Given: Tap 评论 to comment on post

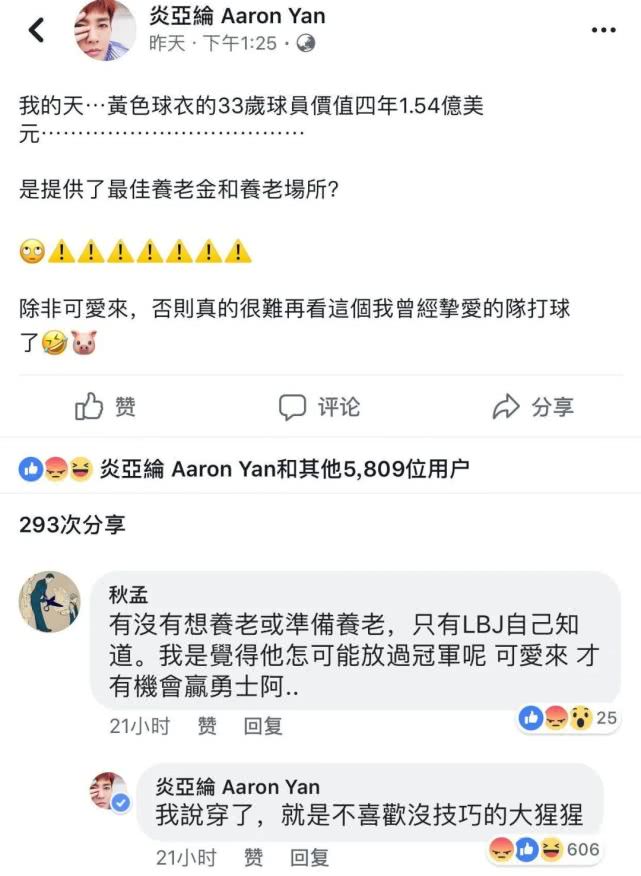Looking at the screenshot, I should coord(319,406).
